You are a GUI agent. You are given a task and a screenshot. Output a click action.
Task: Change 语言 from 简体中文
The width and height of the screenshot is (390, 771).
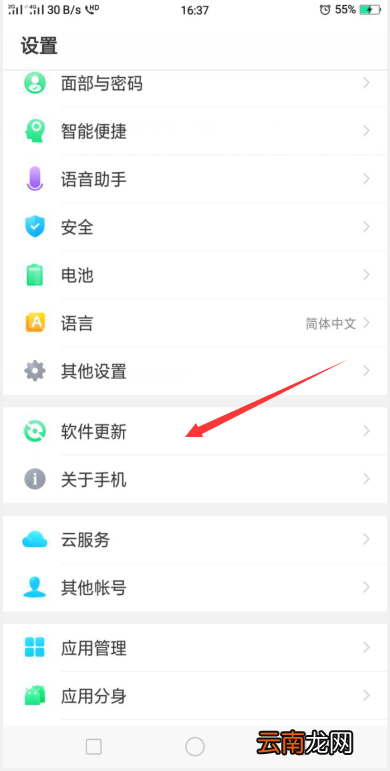click(195, 323)
